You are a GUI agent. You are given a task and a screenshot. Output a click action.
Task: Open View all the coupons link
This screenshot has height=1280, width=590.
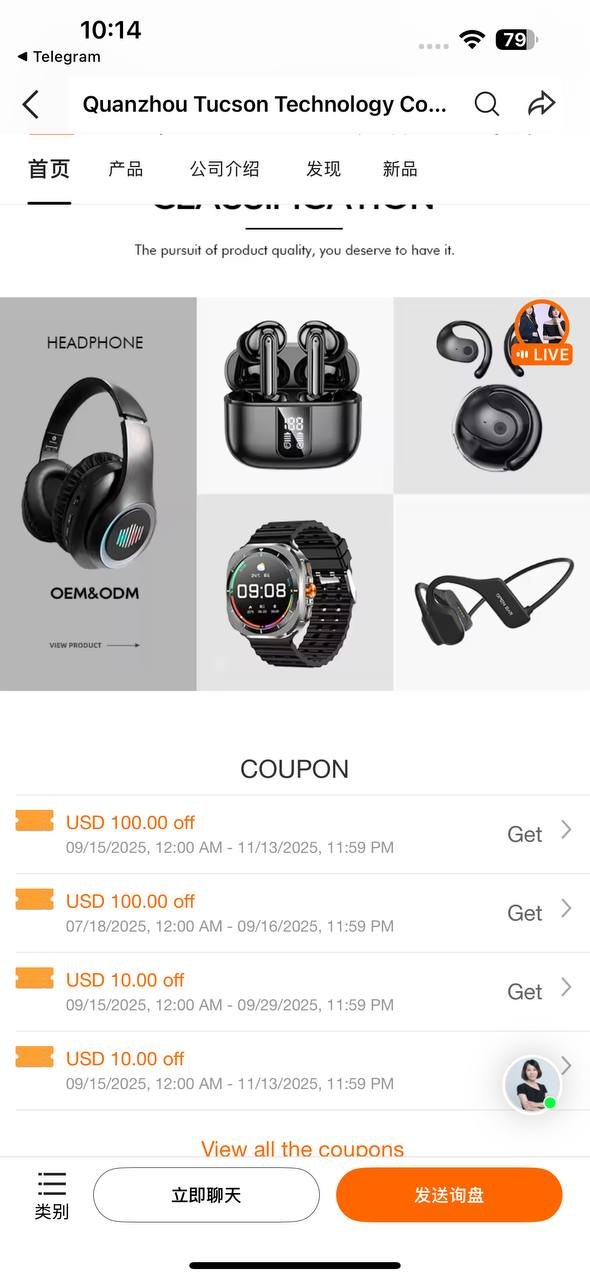point(303,1149)
